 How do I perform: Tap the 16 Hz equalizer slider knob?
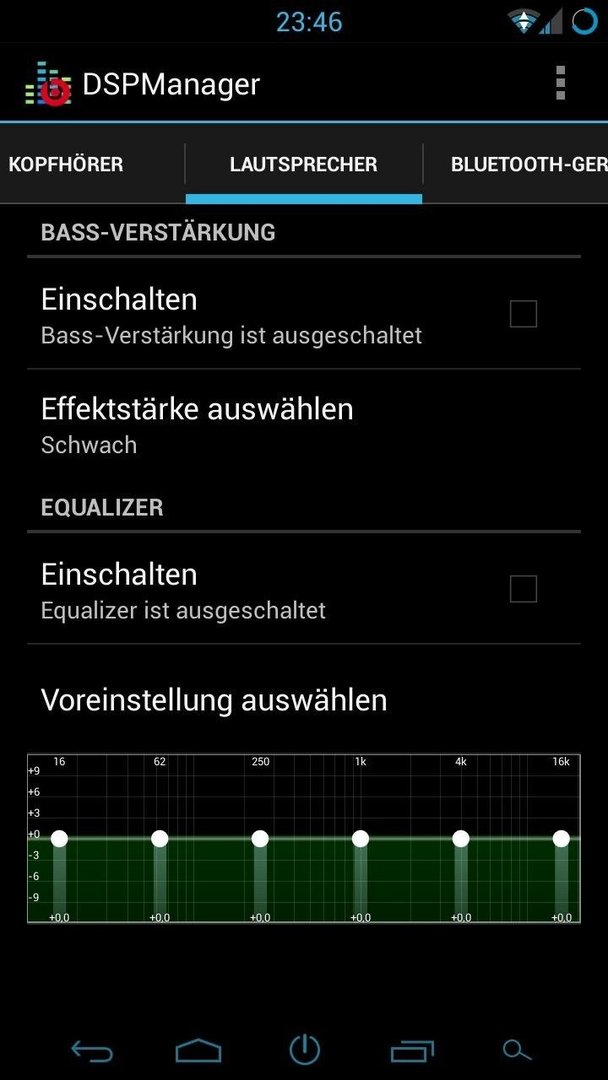(59, 838)
